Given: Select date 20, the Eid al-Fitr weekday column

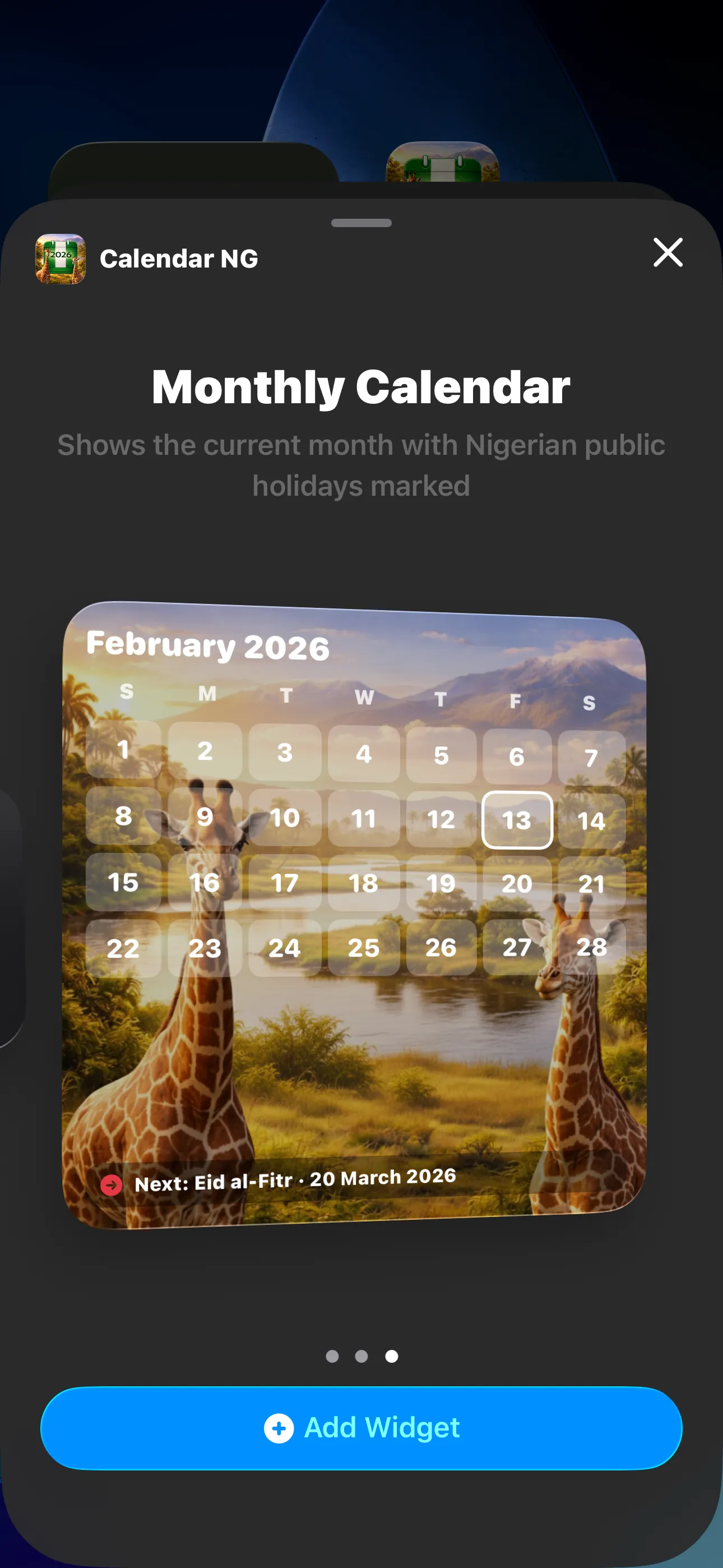Looking at the screenshot, I should click(517, 884).
